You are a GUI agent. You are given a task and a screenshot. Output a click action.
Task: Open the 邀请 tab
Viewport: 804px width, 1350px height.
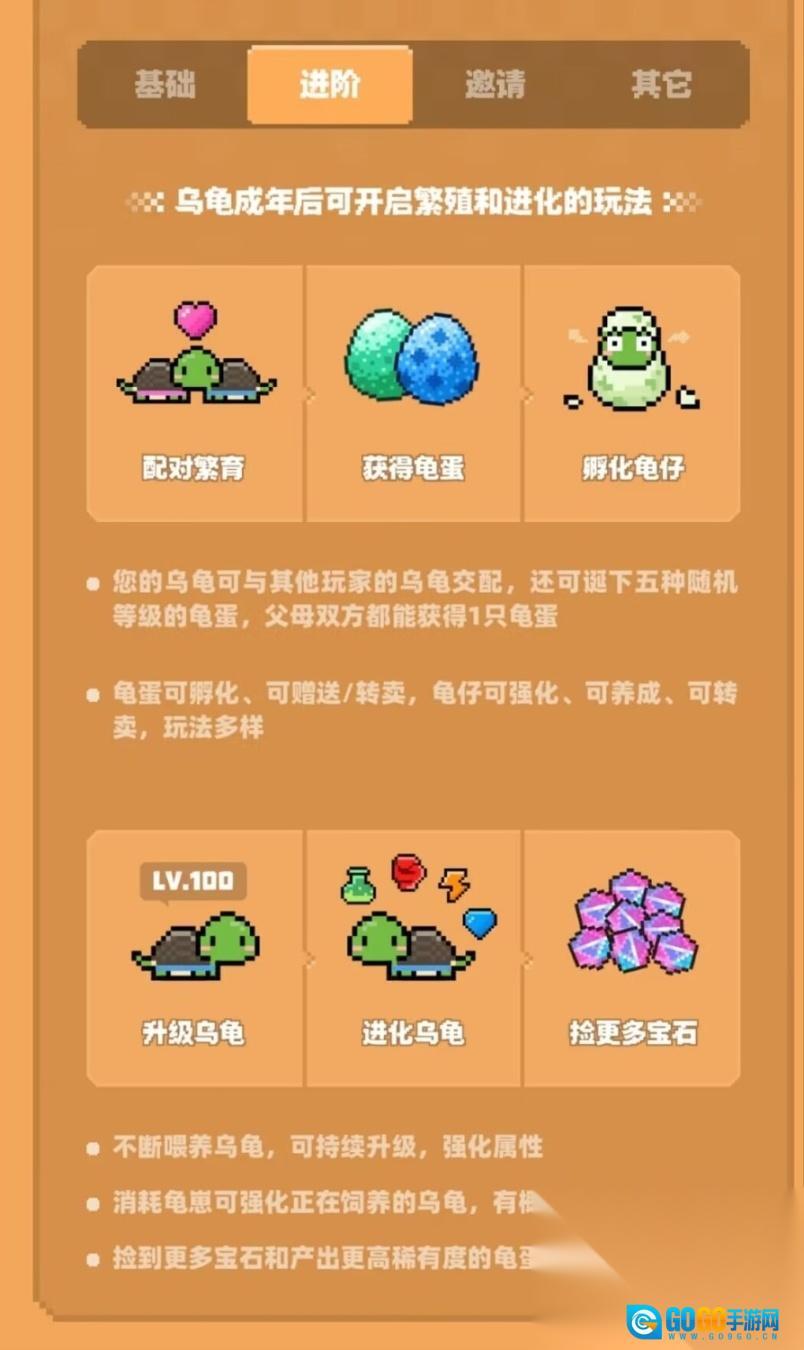click(x=495, y=85)
